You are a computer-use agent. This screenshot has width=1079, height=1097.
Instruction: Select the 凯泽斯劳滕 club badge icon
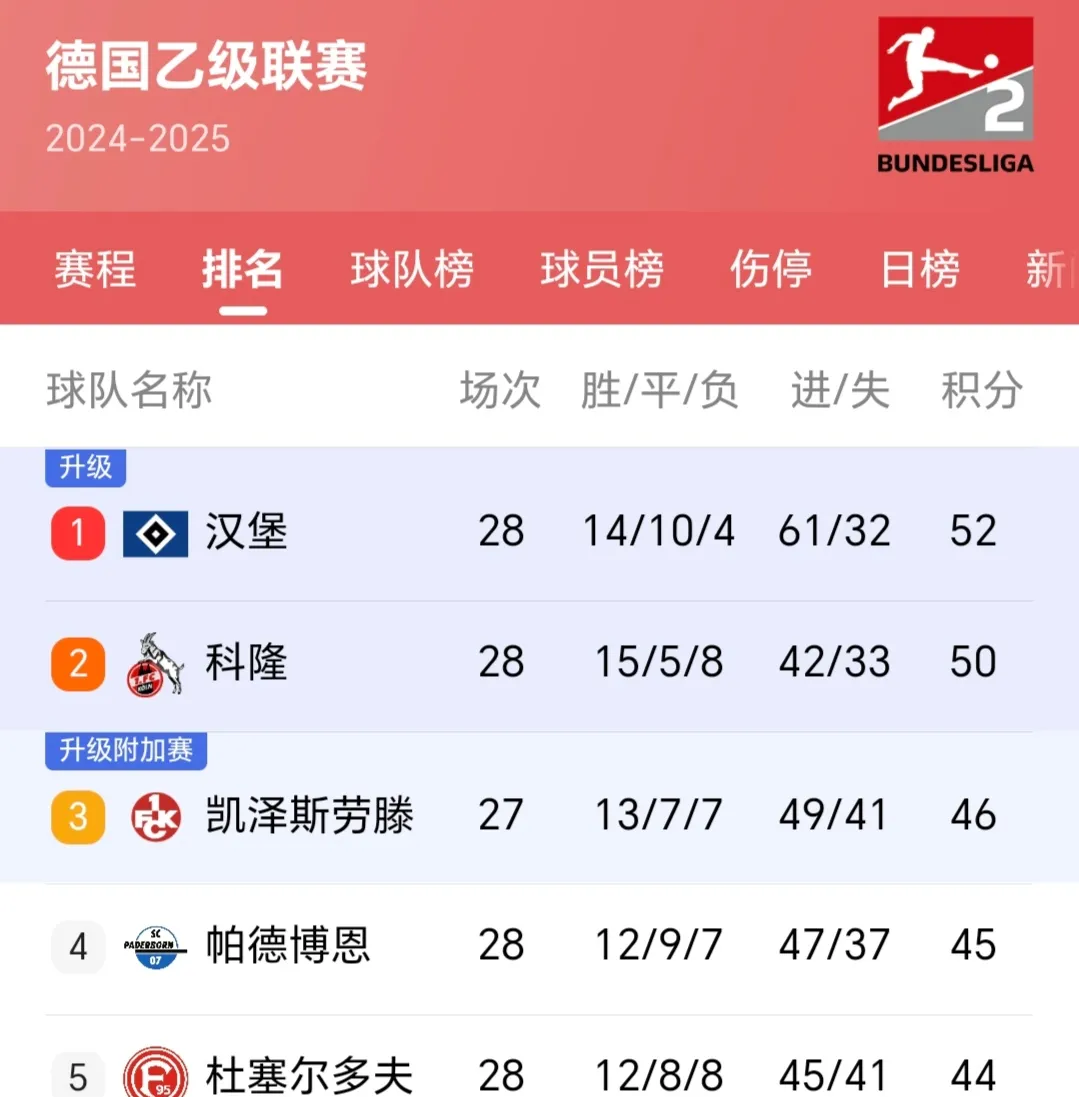155,816
